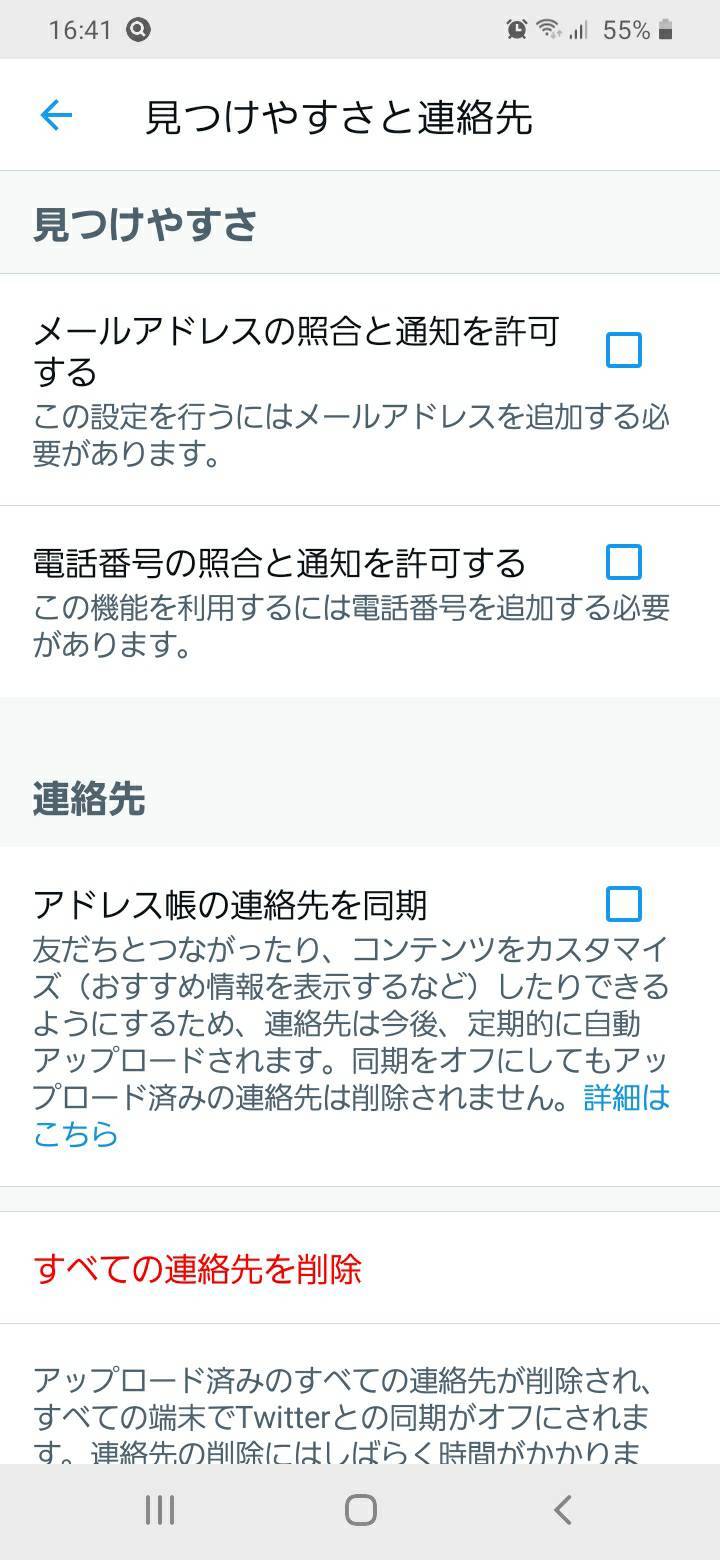Go back using the top-left arrow
Viewport: 720px width, 1560px height.
(x=56, y=116)
